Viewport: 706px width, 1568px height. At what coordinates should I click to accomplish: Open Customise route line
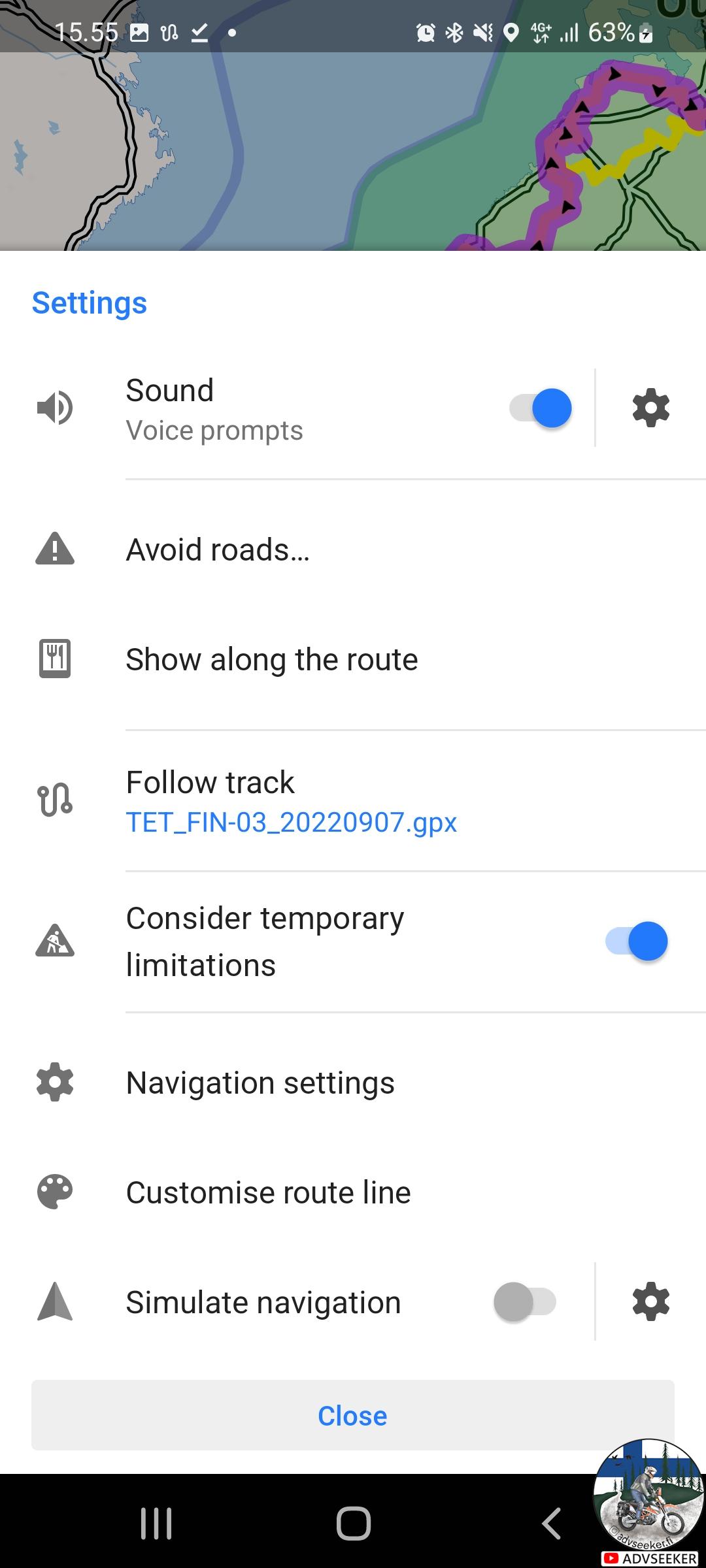click(353, 1192)
